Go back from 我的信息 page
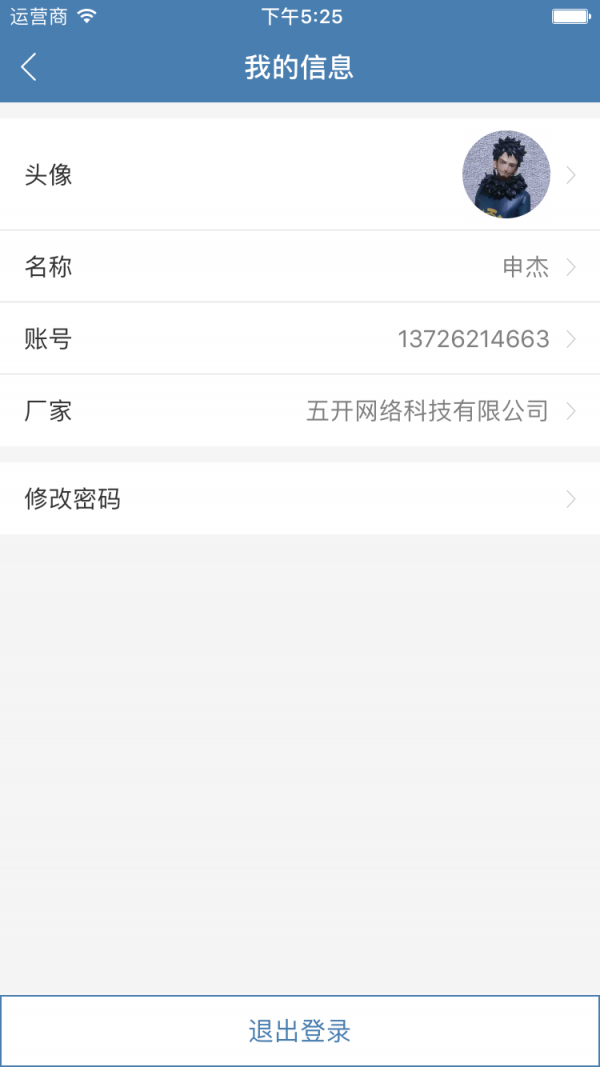Viewport: 600px width, 1067px height. pos(29,67)
